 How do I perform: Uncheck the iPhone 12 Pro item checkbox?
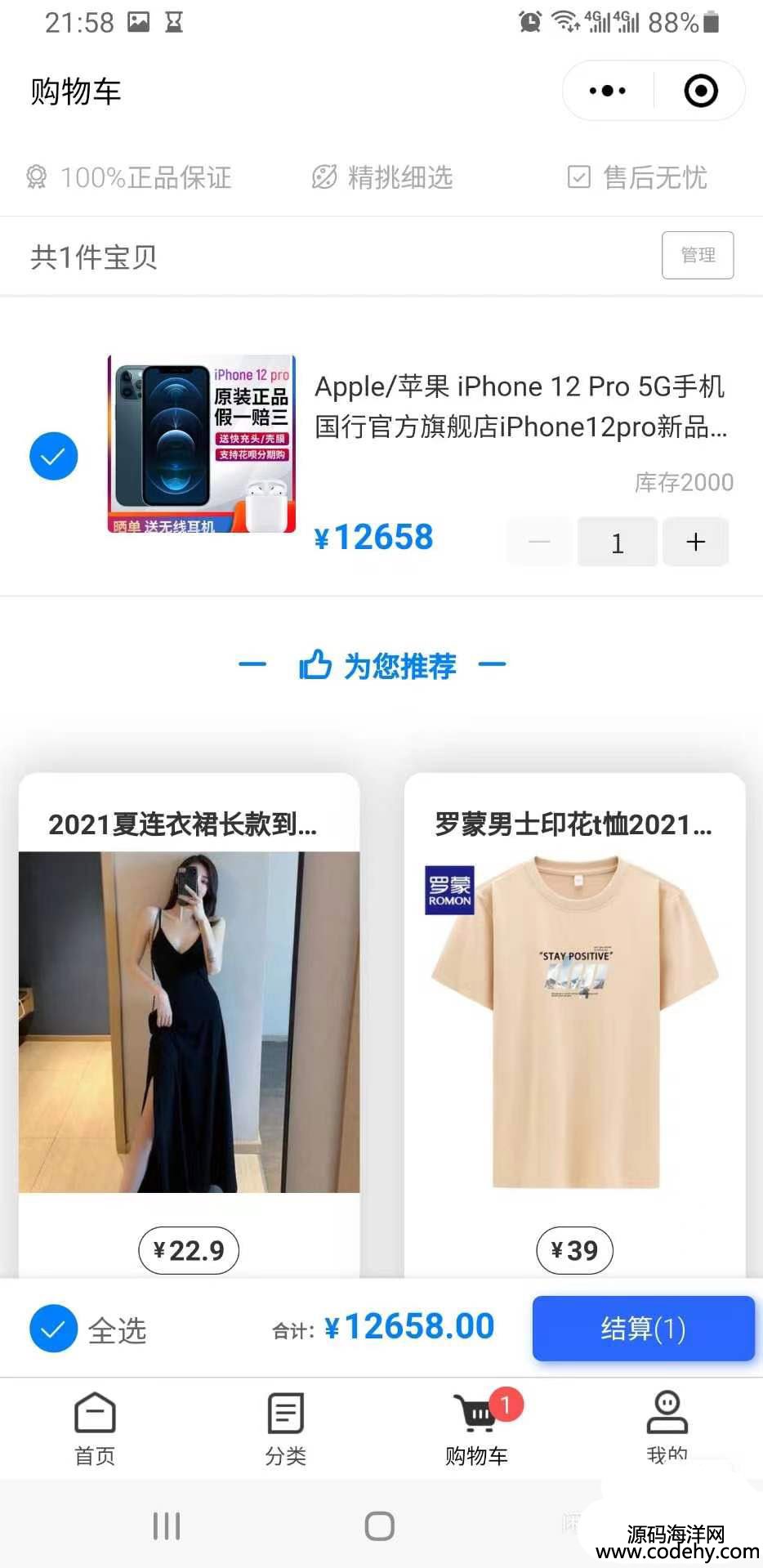click(54, 456)
